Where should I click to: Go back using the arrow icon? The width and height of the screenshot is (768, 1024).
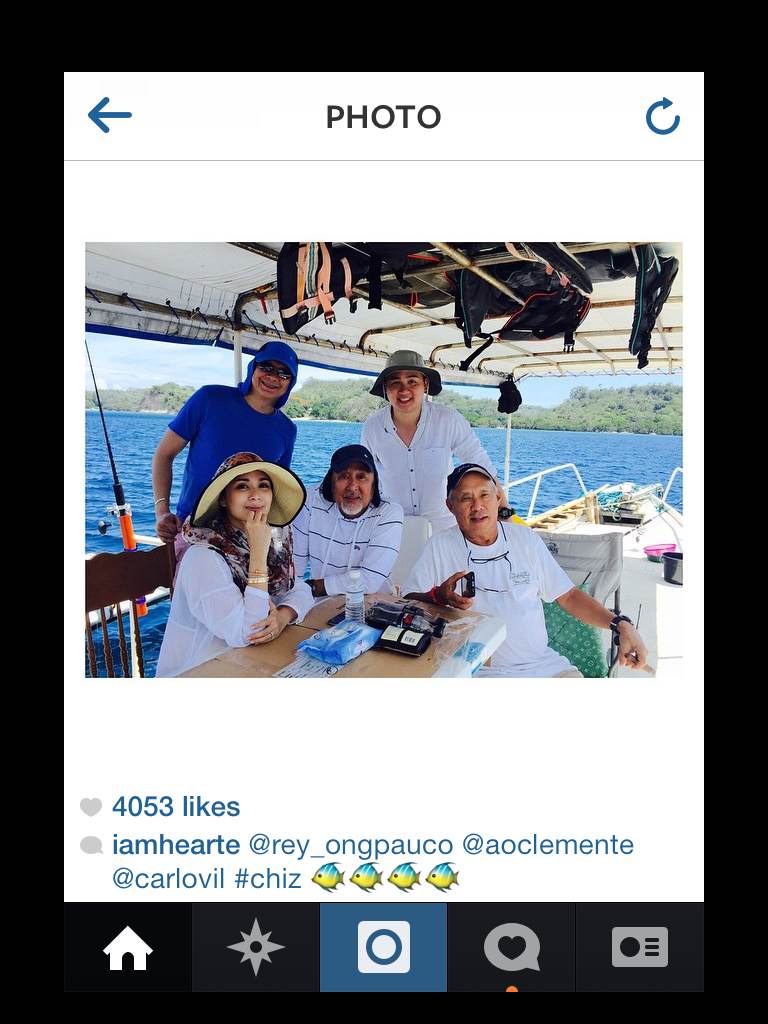point(110,116)
